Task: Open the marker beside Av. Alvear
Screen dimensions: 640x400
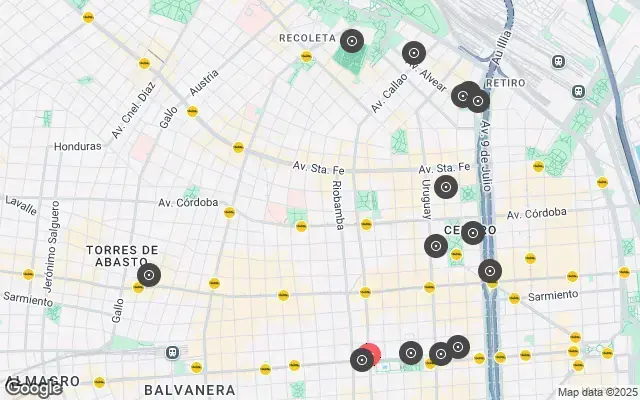Action: pos(413,53)
